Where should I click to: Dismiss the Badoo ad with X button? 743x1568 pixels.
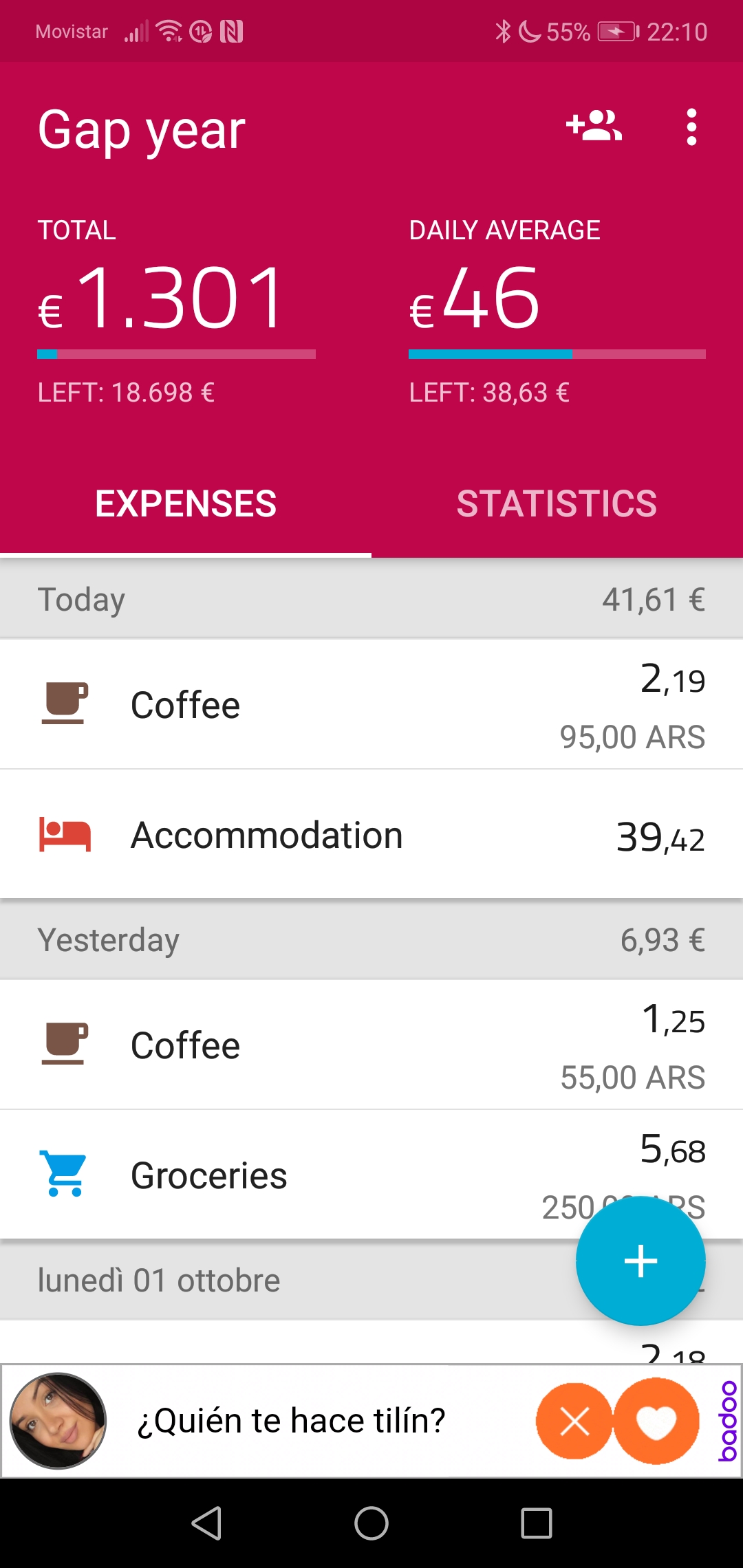[574, 1421]
